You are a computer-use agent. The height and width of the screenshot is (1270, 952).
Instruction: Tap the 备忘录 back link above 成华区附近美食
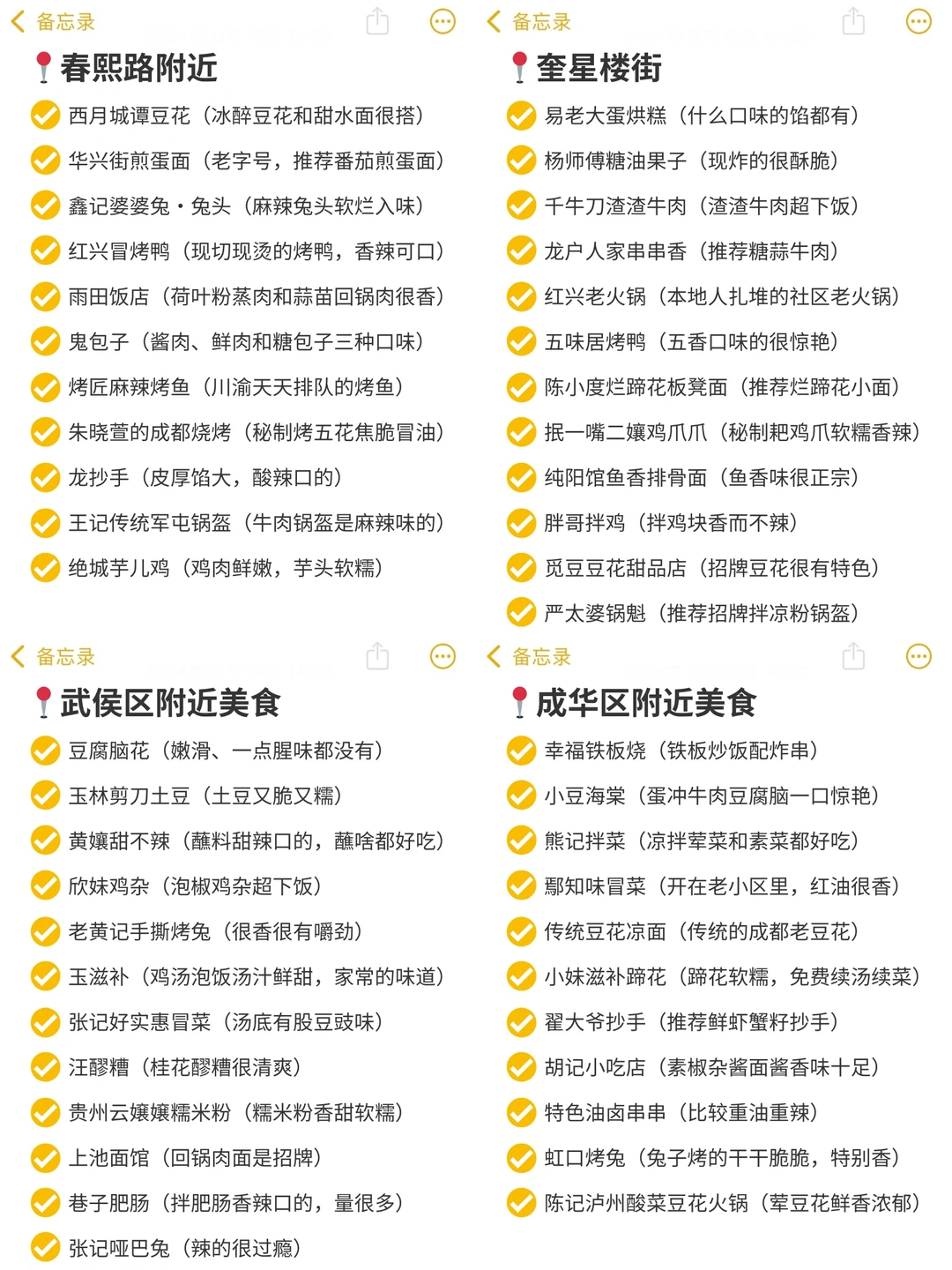pos(541,656)
